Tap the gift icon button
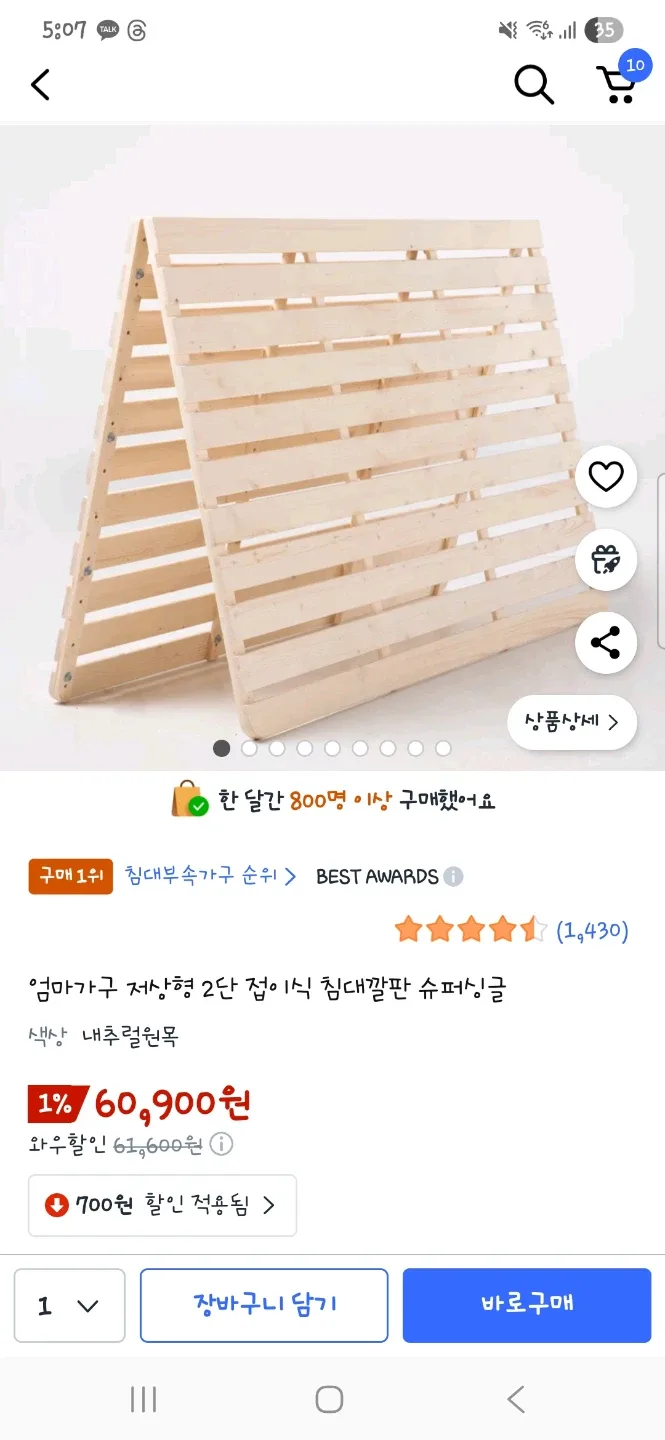 606,560
